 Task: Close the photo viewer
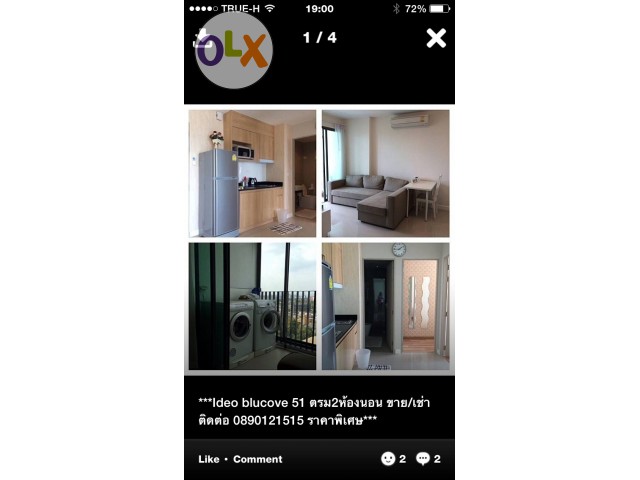coord(436,39)
